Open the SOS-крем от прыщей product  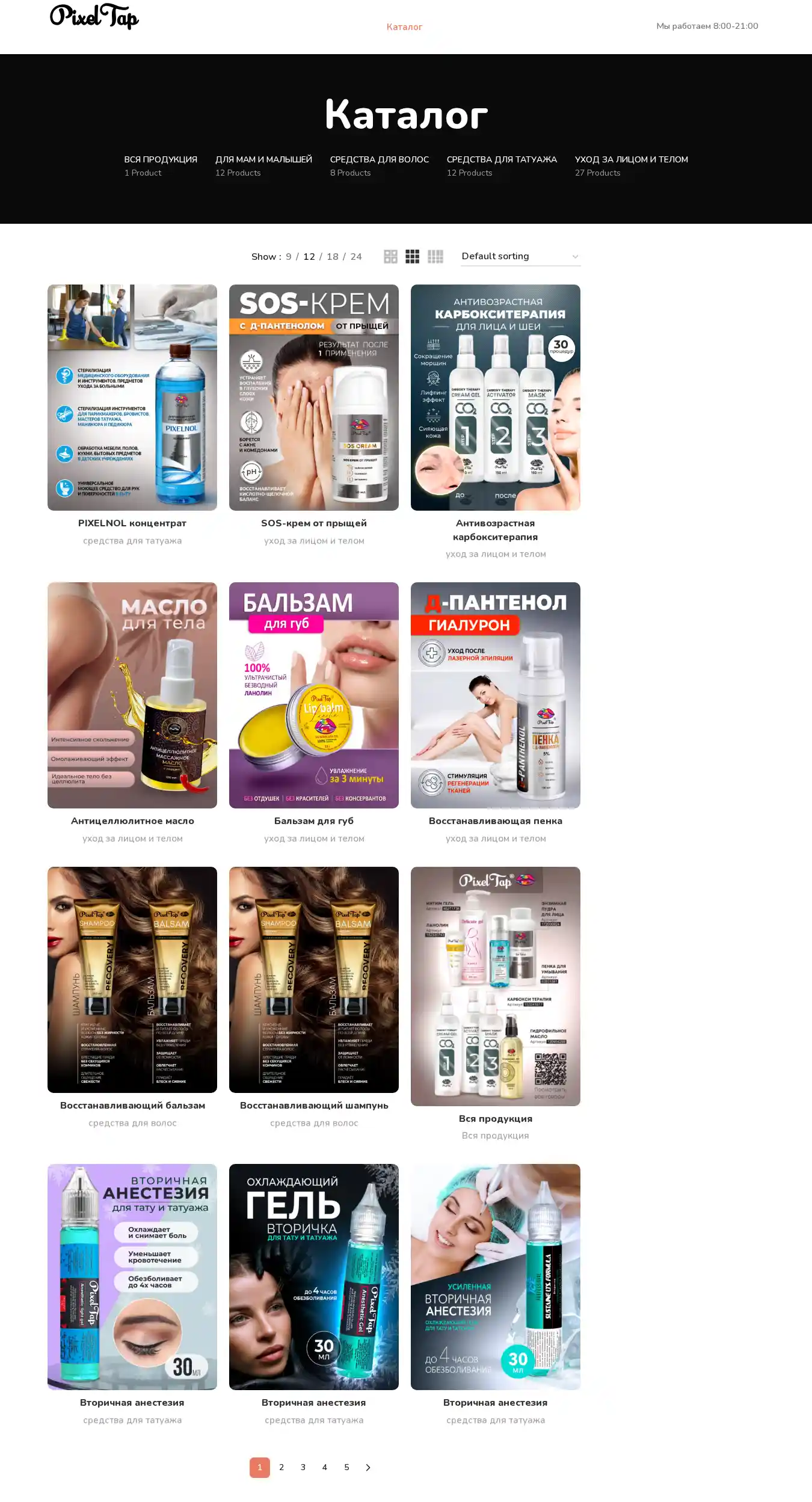point(313,523)
